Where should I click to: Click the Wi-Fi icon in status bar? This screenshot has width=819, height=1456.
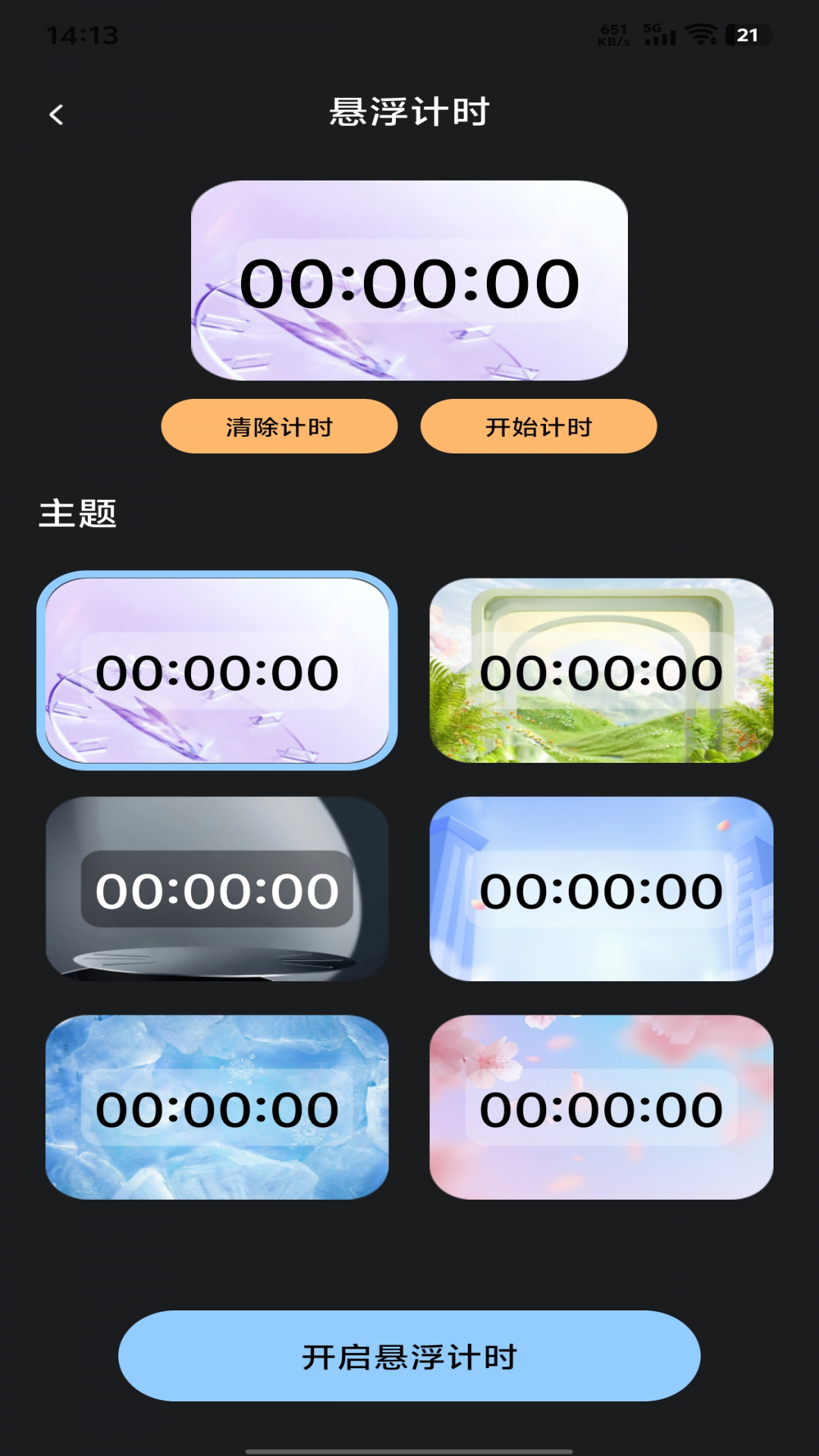click(699, 33)
